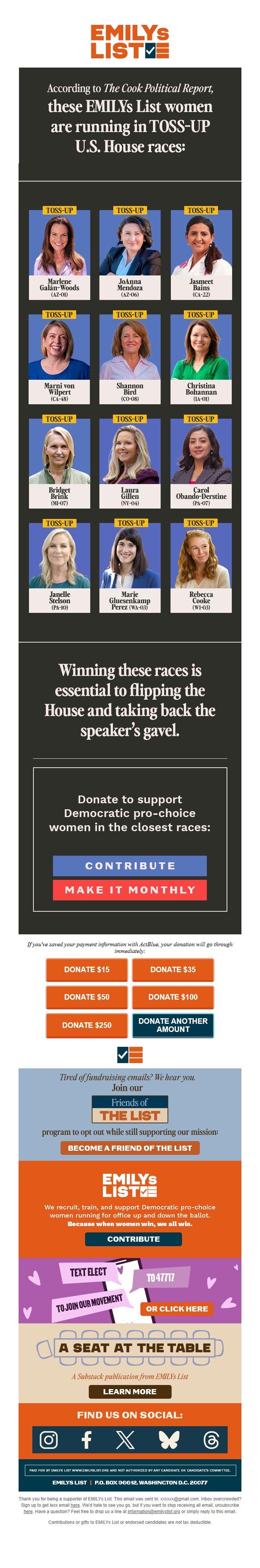This screenshot has height=1568, width=260.
Task: Tap the blue CONTRIBUTE button
Action: point(130,865)
